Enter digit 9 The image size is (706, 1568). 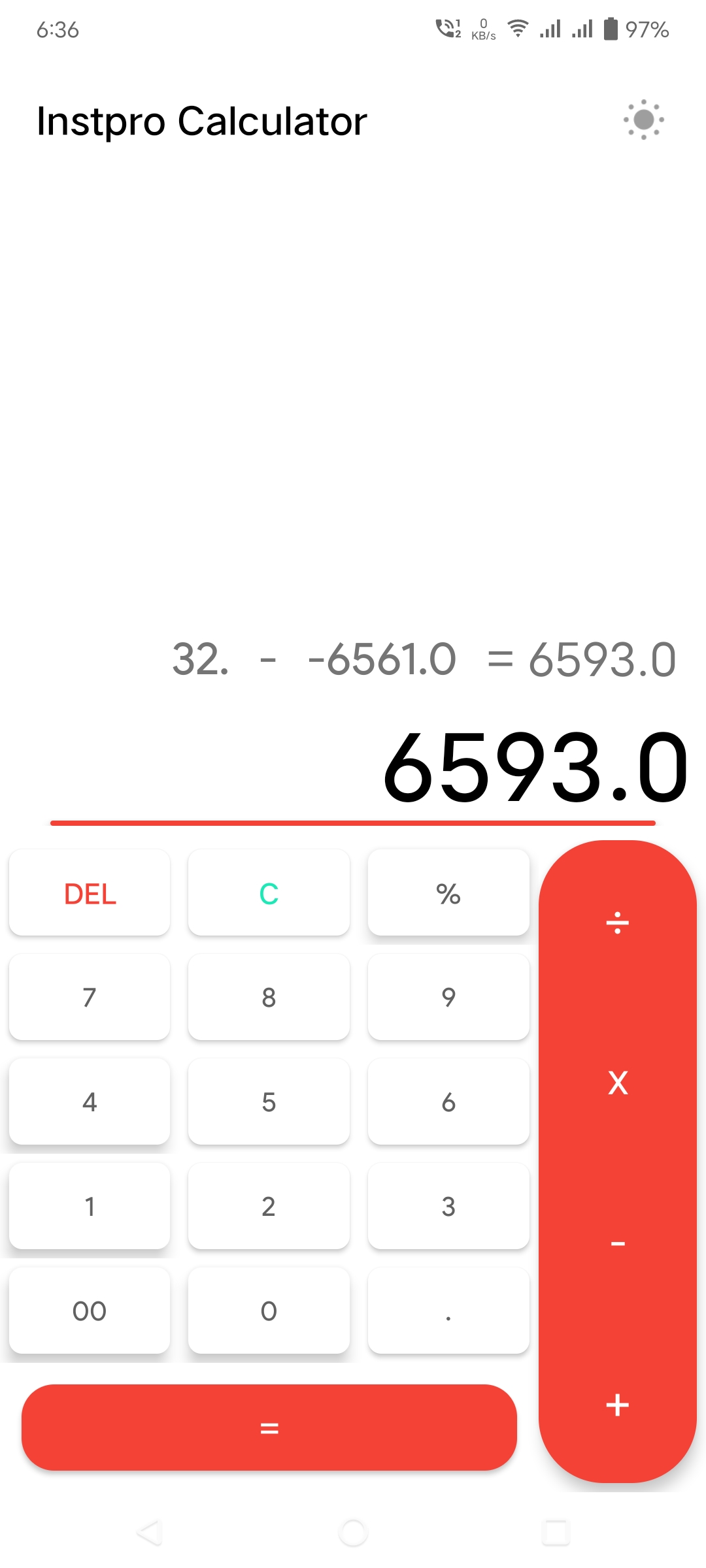[x=448, y=997]
